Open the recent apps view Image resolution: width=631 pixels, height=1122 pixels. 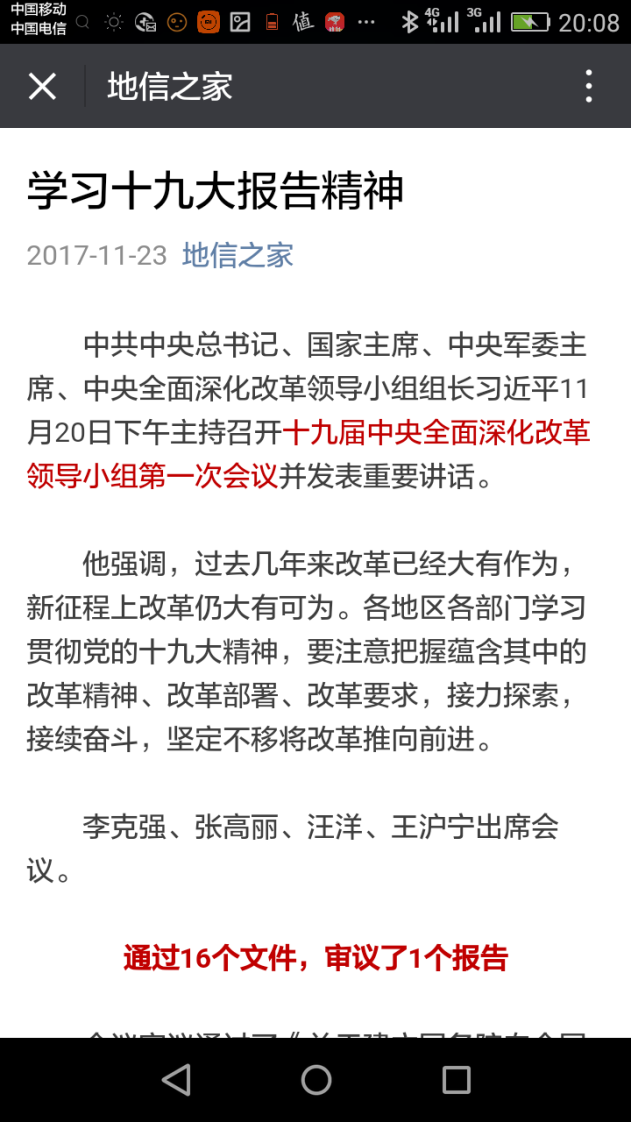click(456, 1080)
